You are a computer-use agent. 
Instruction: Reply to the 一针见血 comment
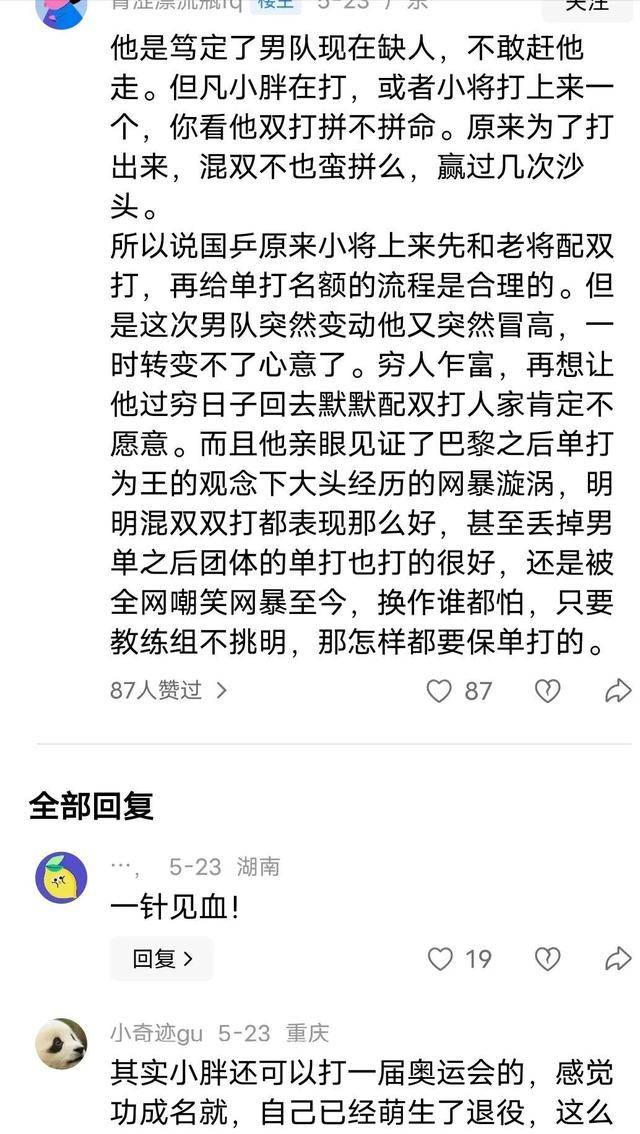[x=161, y=959]
